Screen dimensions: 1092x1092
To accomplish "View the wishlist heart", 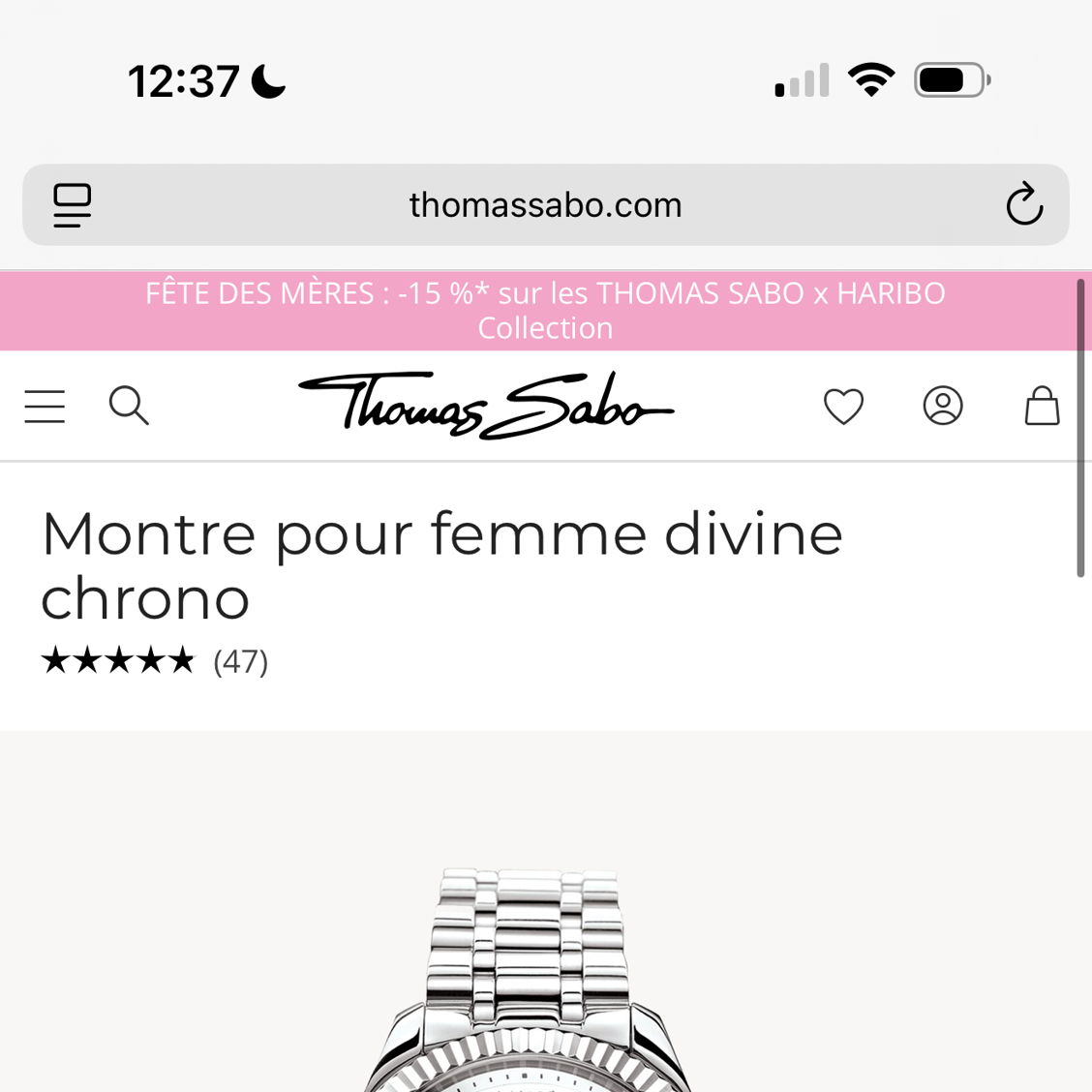I will click(843, 407).
